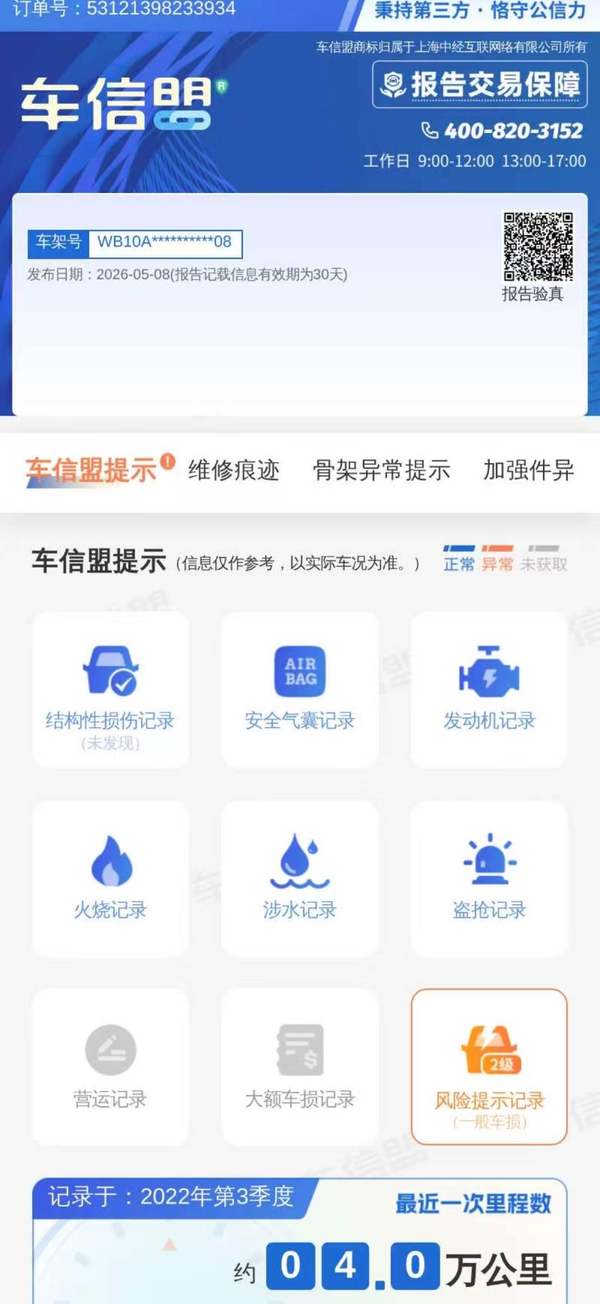Switch to the 骨架异常提示 tab

tap(381, 470)
